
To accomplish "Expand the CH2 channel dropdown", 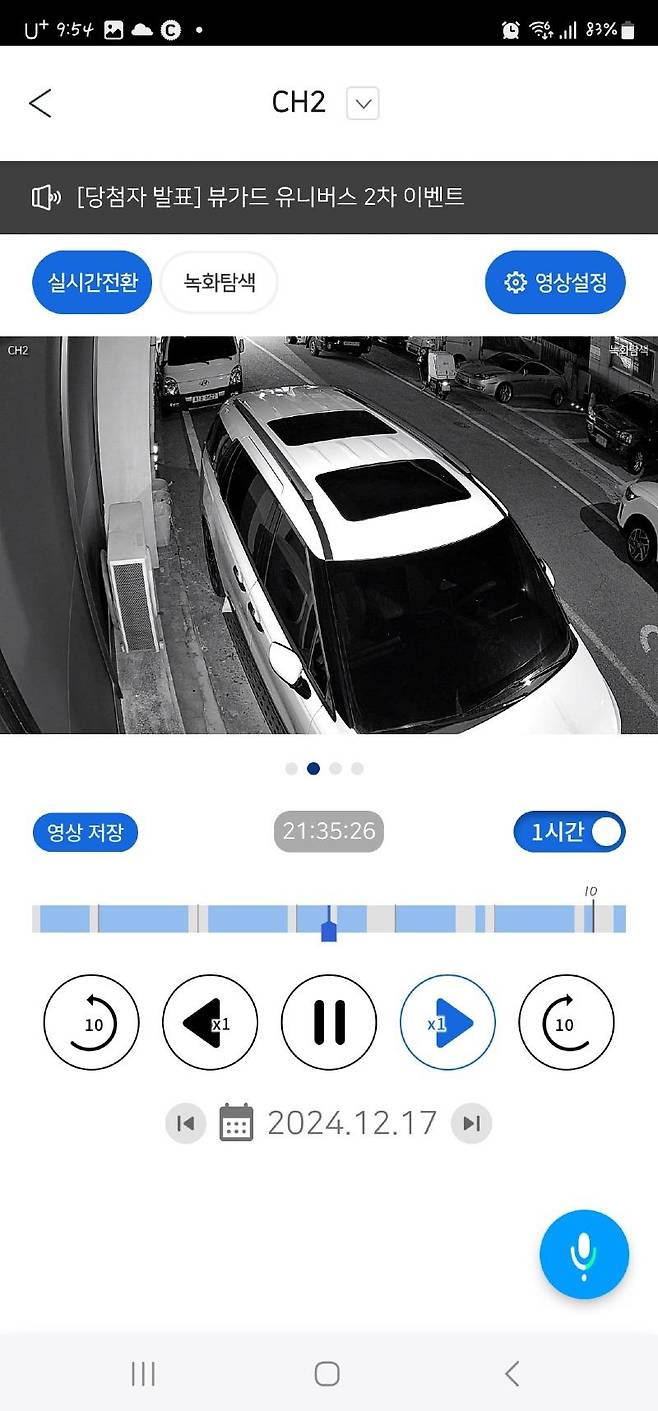I will 362,103.
